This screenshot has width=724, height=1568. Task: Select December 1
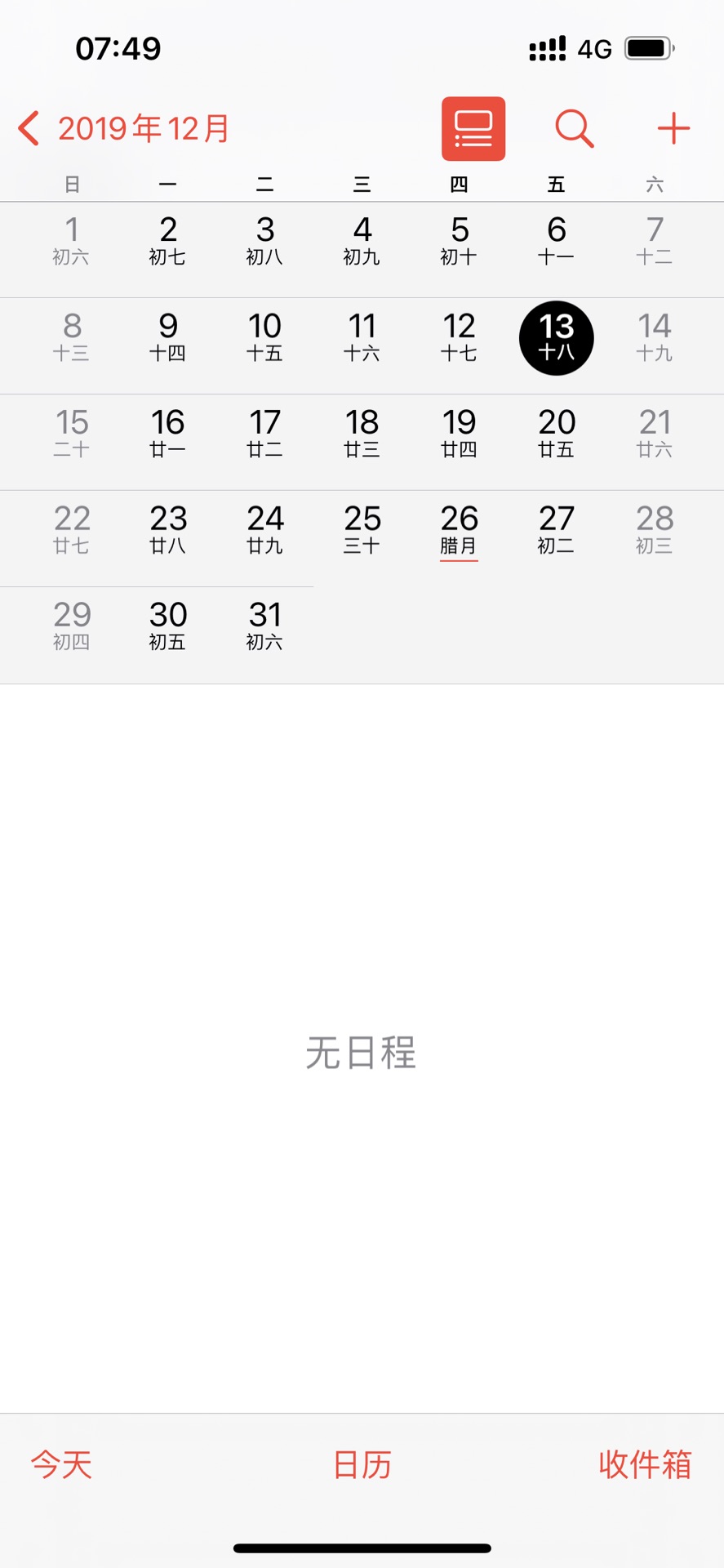tap(72, 241)
